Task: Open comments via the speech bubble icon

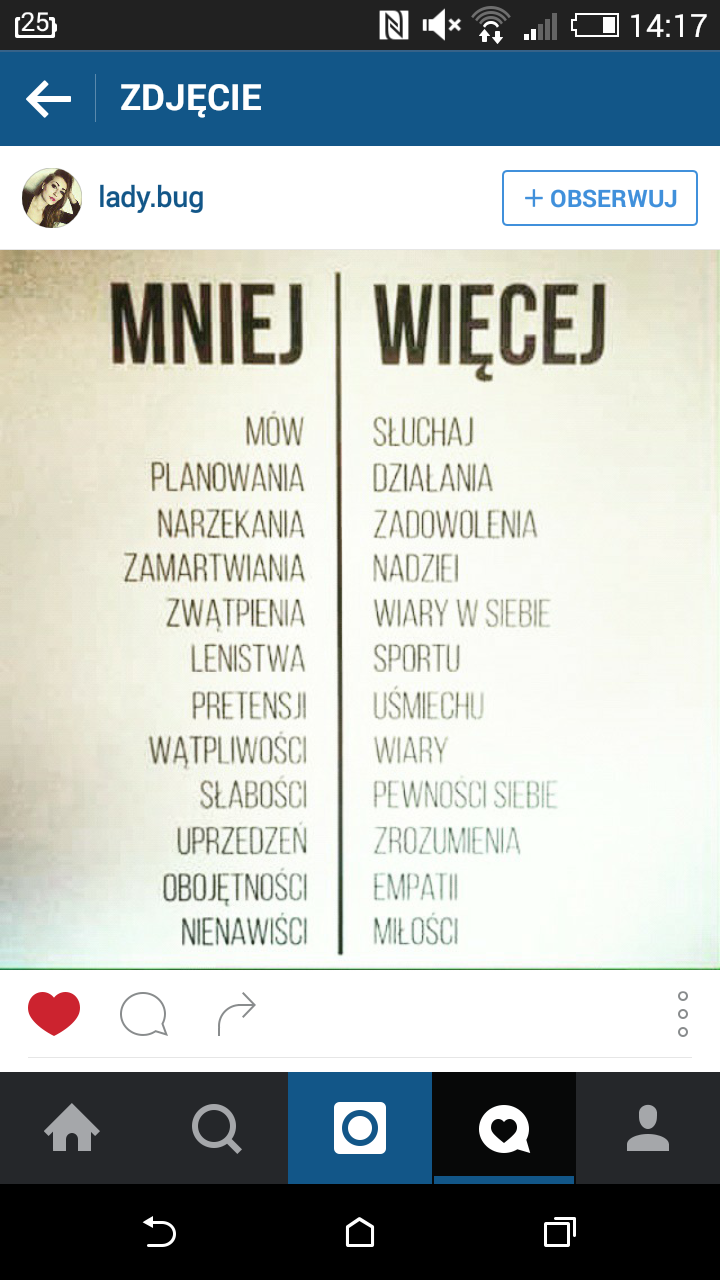Action: (x=143, y=1015)
